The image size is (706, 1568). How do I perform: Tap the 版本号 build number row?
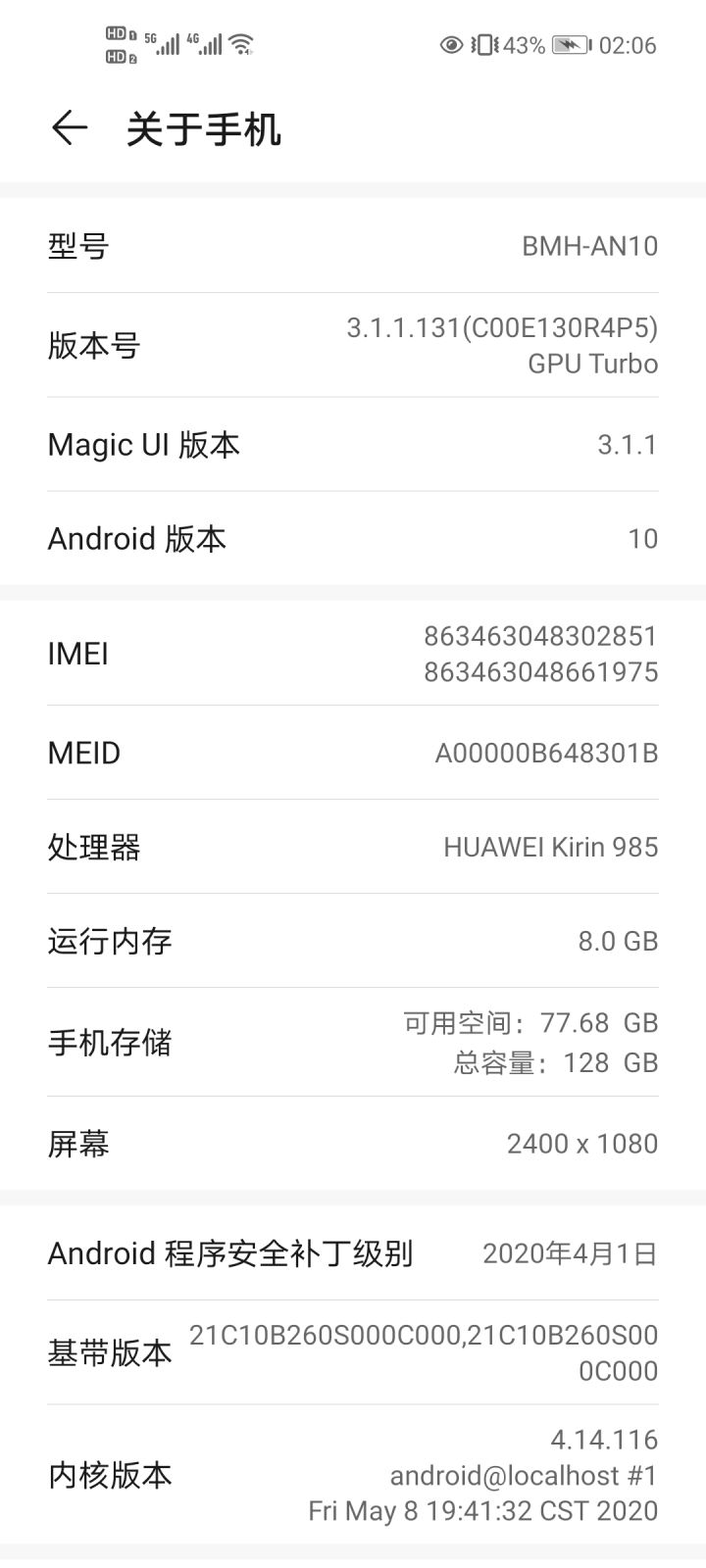pos(353,345)
